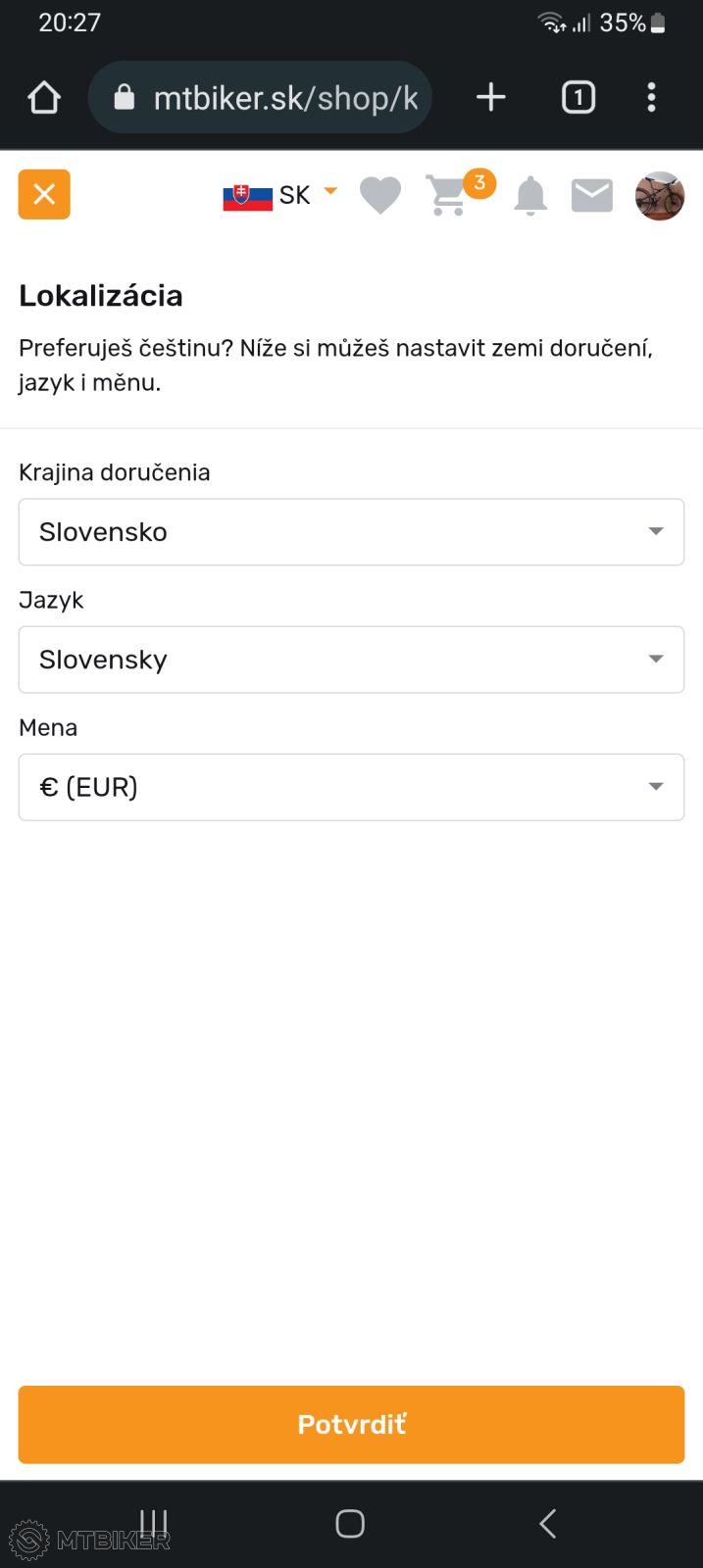Go to the browser home page
This screenshot has height=1568, width=703.
click(x=44, y=97)
